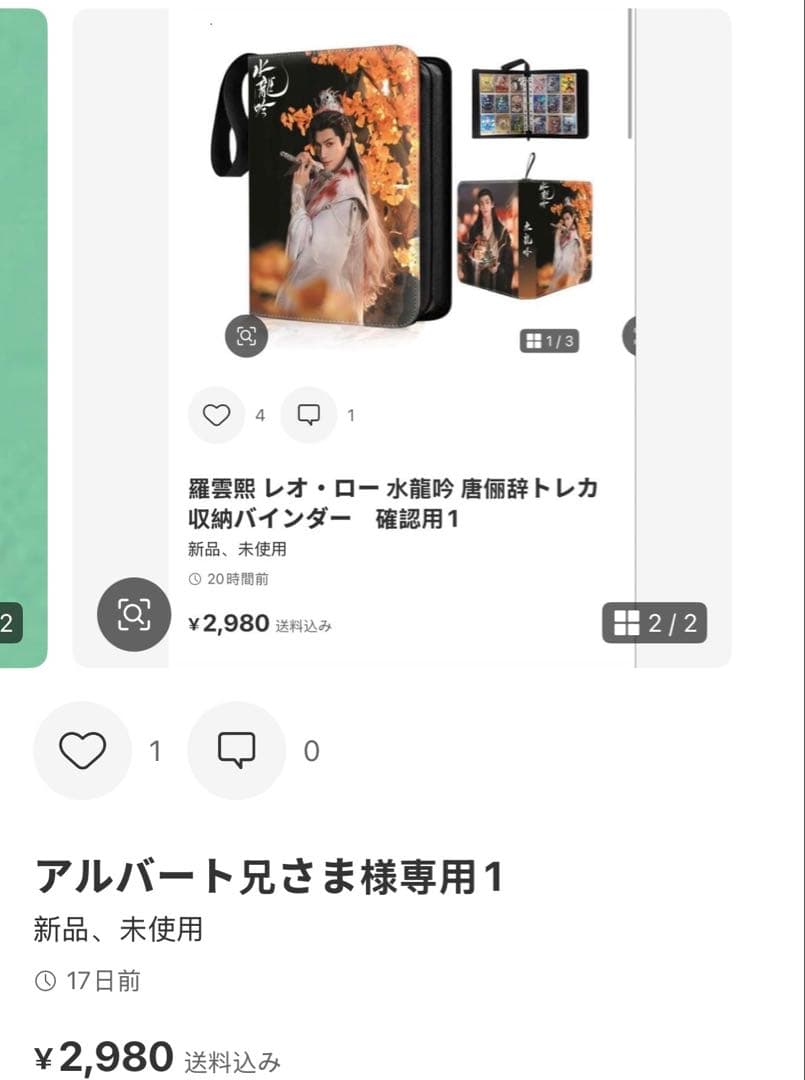
Task: Click the comment bubble icon showing count 1
Action: 310,414
